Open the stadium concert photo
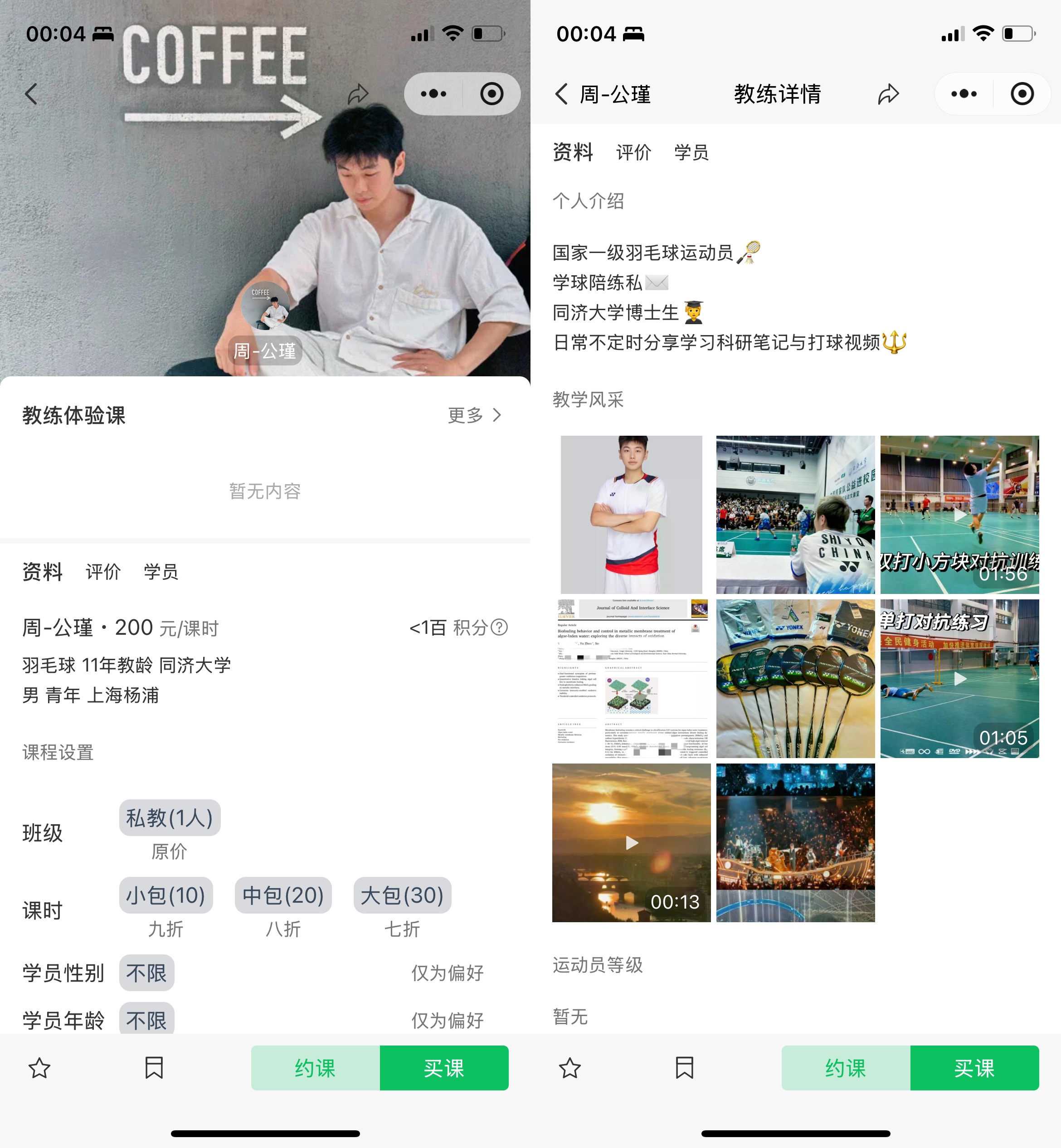The width and height of the screenshot is (1061, 1148). coord(795,842)
